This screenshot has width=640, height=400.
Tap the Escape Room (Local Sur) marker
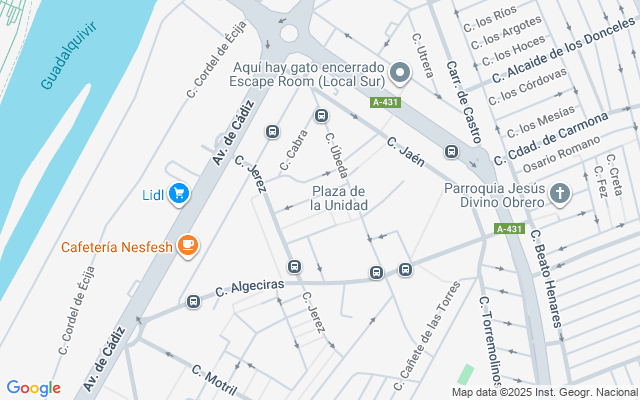400,72
